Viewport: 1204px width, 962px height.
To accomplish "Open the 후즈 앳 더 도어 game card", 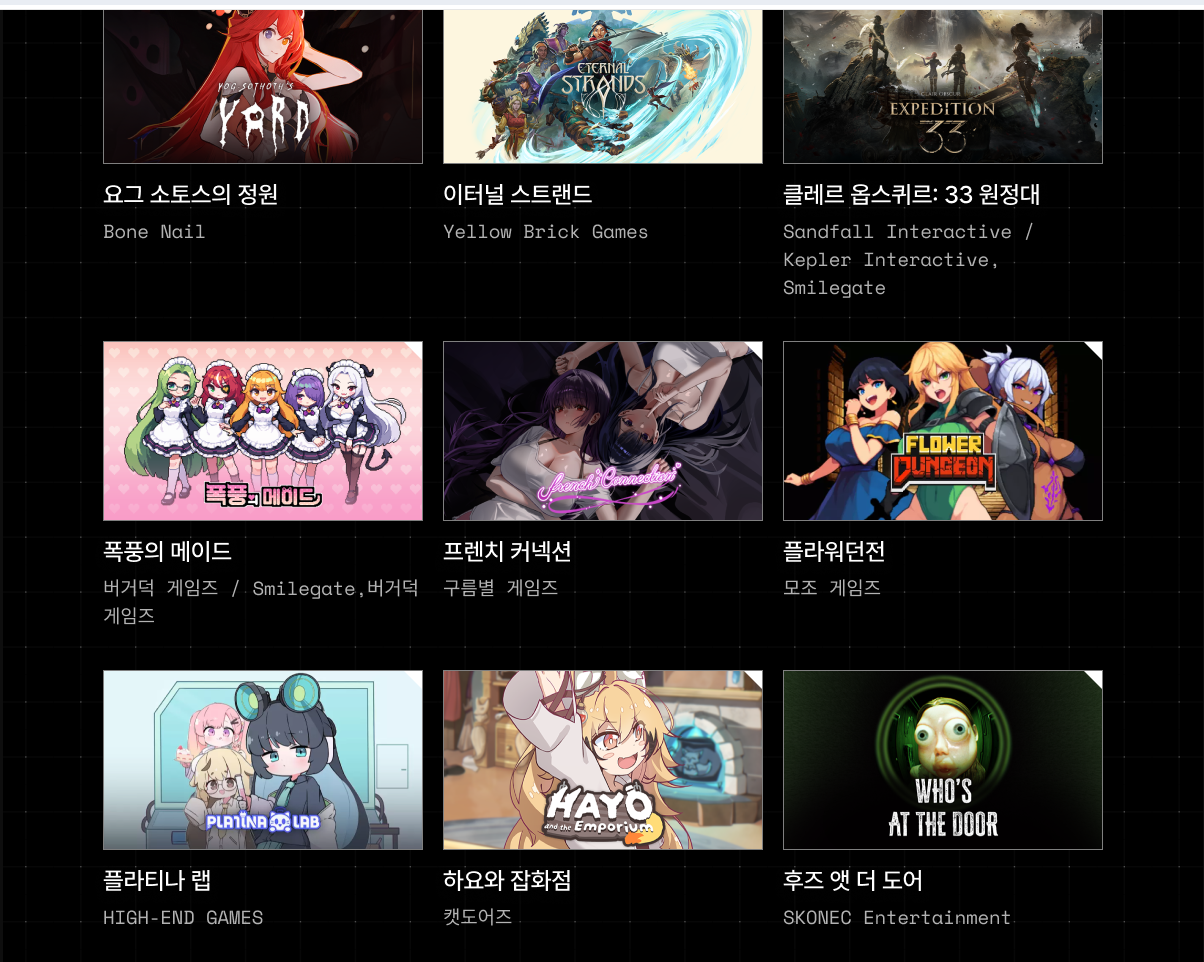I will (x=942, y=760).
